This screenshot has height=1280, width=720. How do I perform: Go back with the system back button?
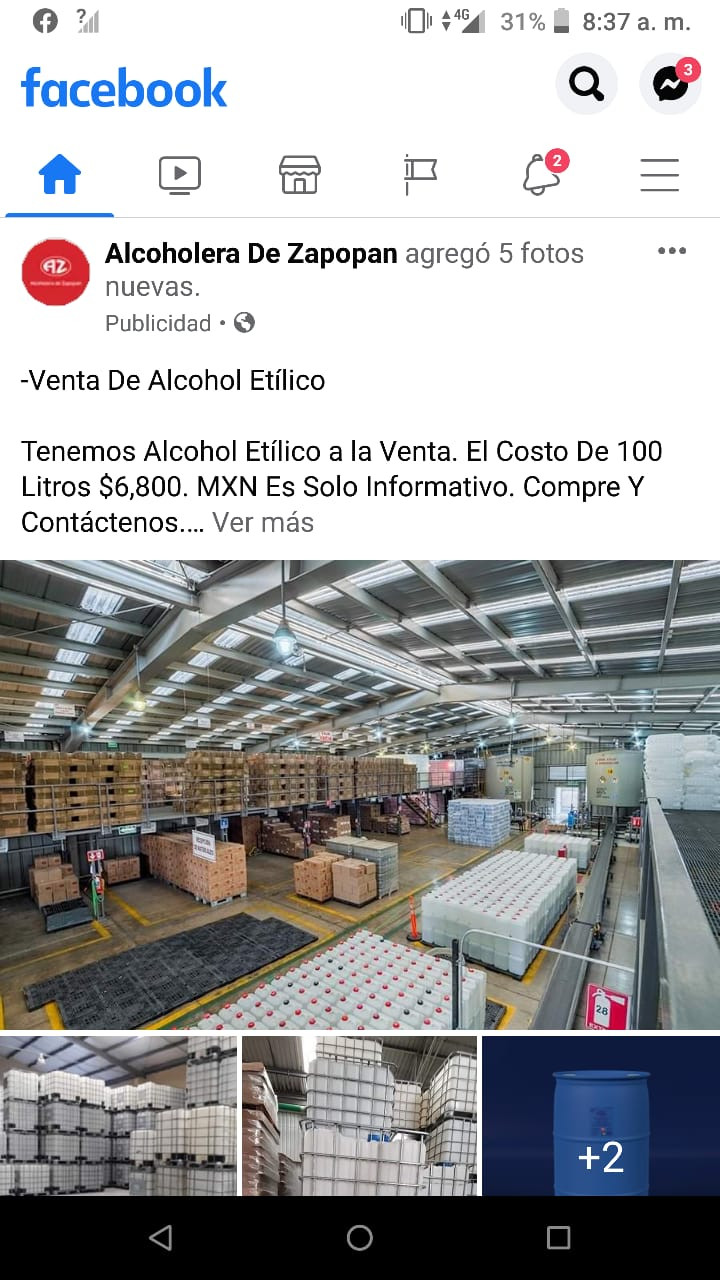pyautogui.click(x=160, y=1238)
